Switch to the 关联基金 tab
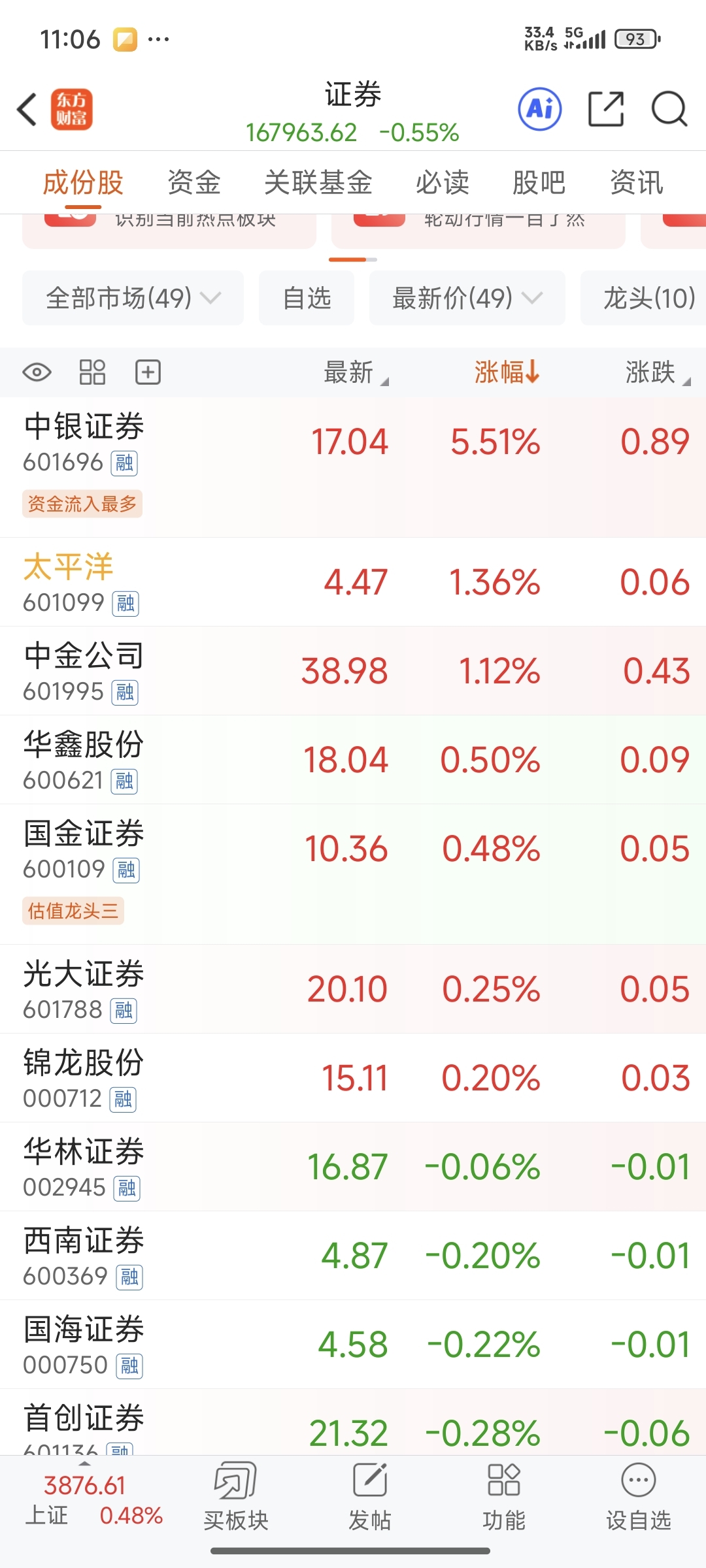 point(318,182)
